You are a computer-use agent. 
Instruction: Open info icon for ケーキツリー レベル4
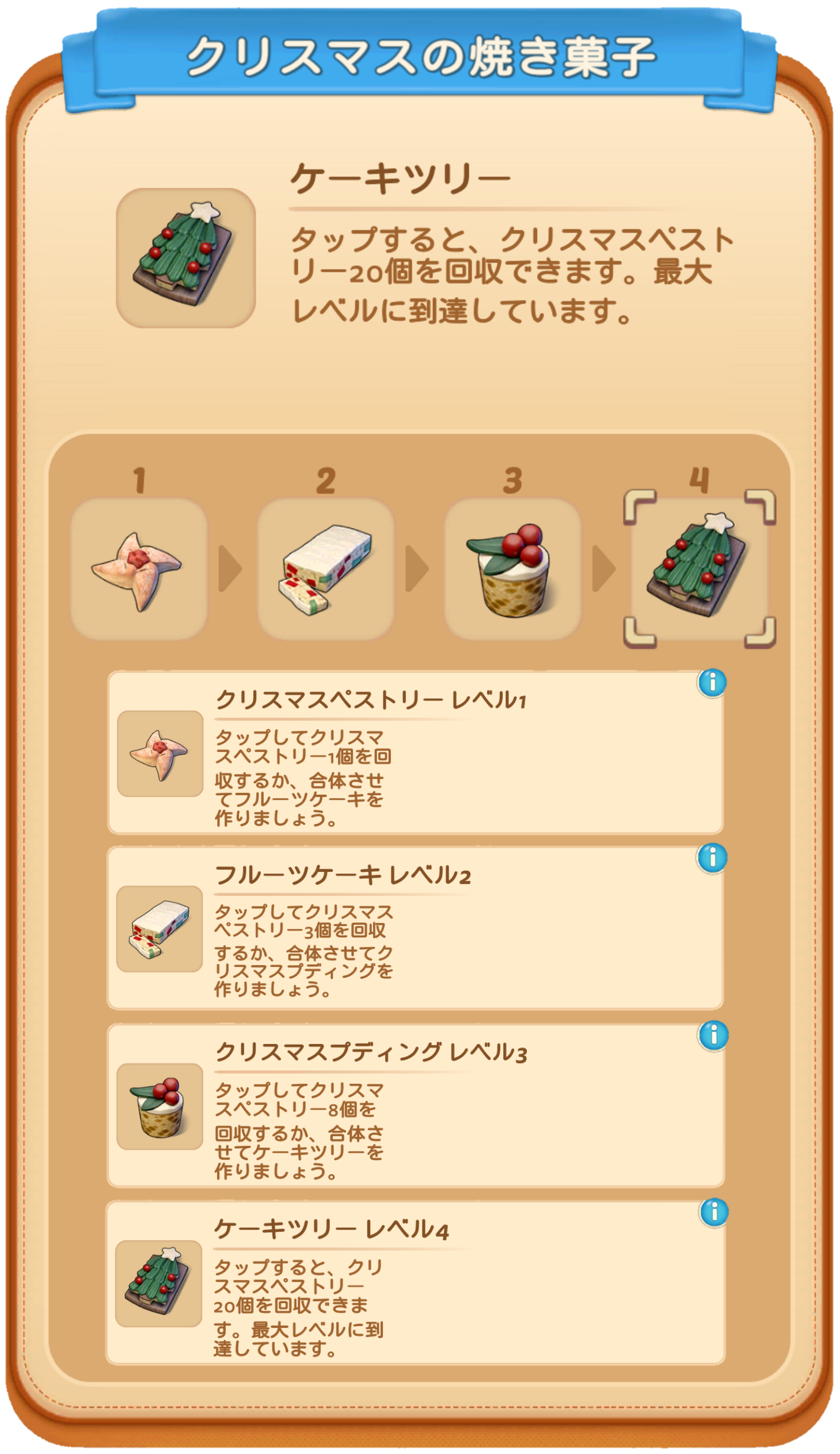point(714,1212)
